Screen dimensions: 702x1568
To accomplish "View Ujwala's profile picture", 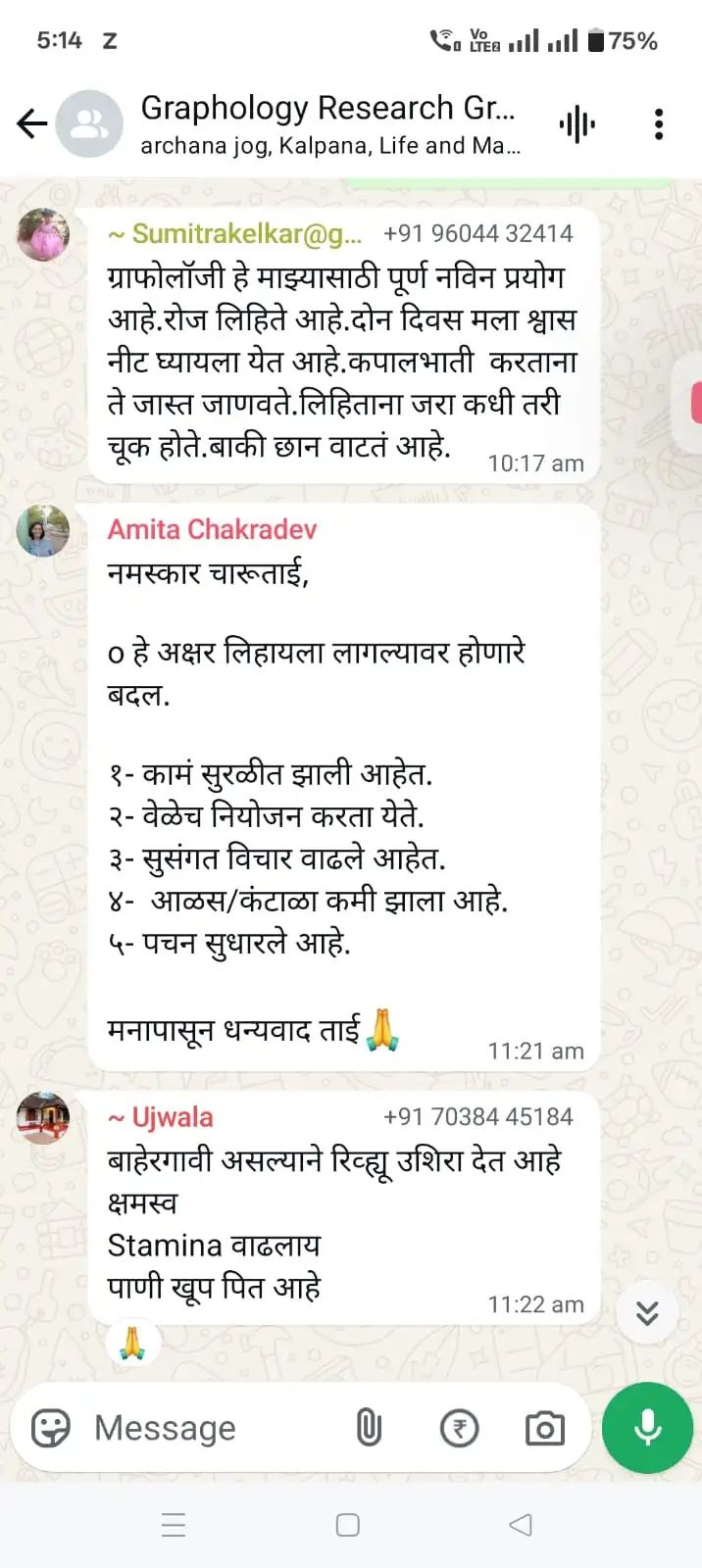I will [x=44, y=1117].
